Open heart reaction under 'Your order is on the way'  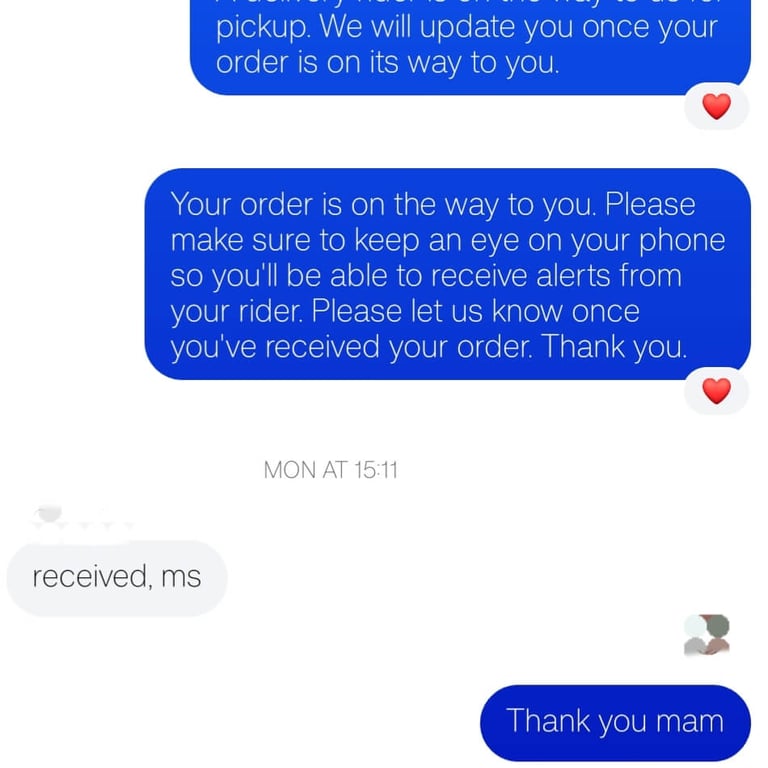tap(716, 391)
